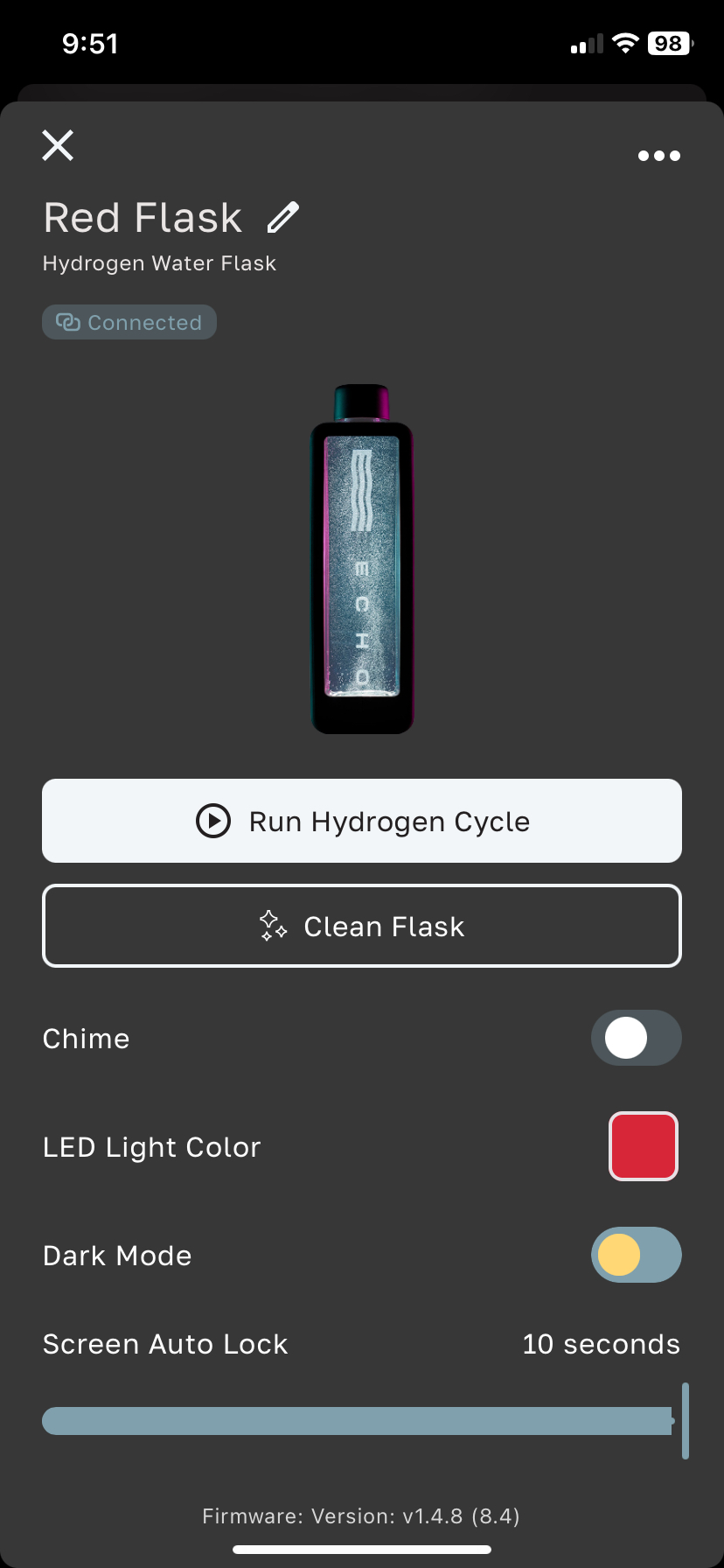This screenshot has height=1568, width=724.
Task: Turn off the Dark Mode switch
Action: pyautogui.click(x=636, y=1255)
